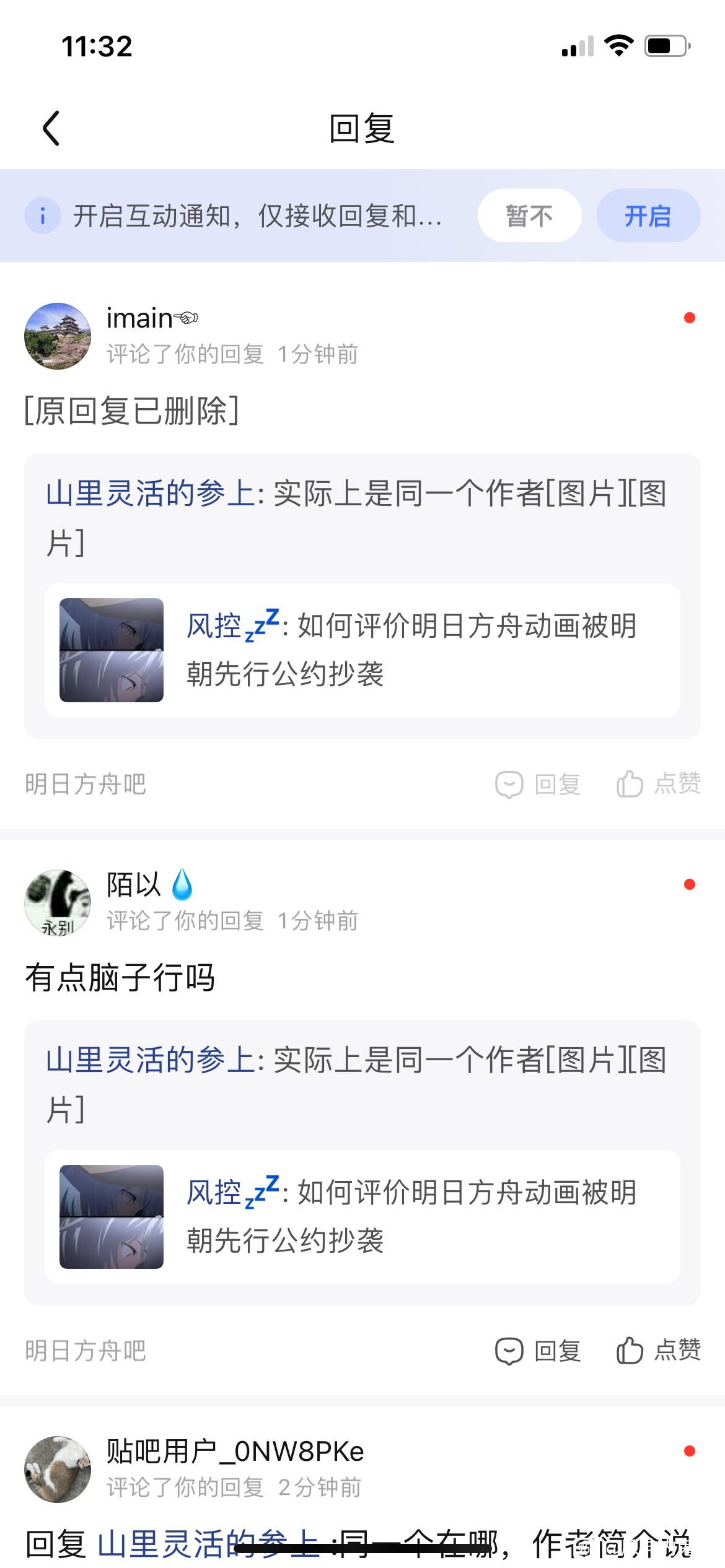Dismiss notification prompt with 暂不
Viewport: 725px width, 1568px height.
(529, 216)
